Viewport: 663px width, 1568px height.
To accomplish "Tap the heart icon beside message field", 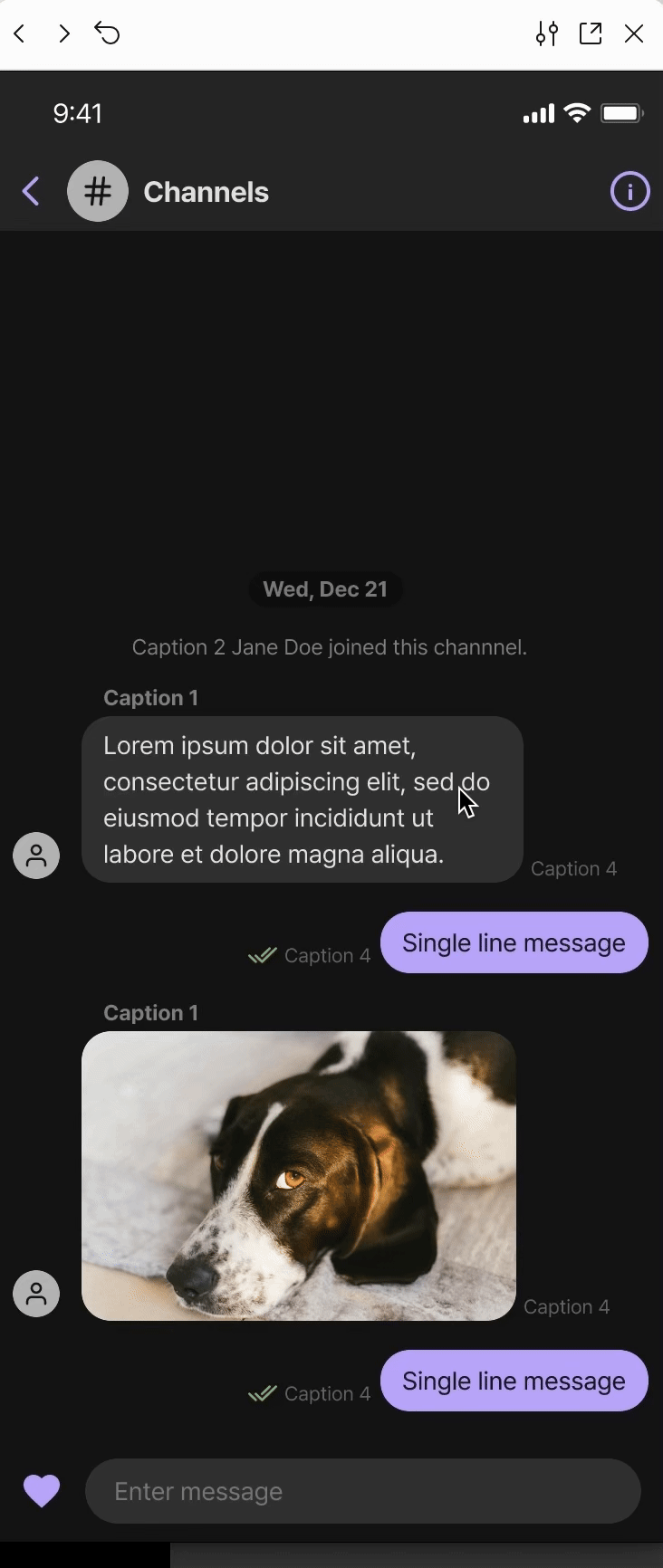I will tap(42, 1490).
